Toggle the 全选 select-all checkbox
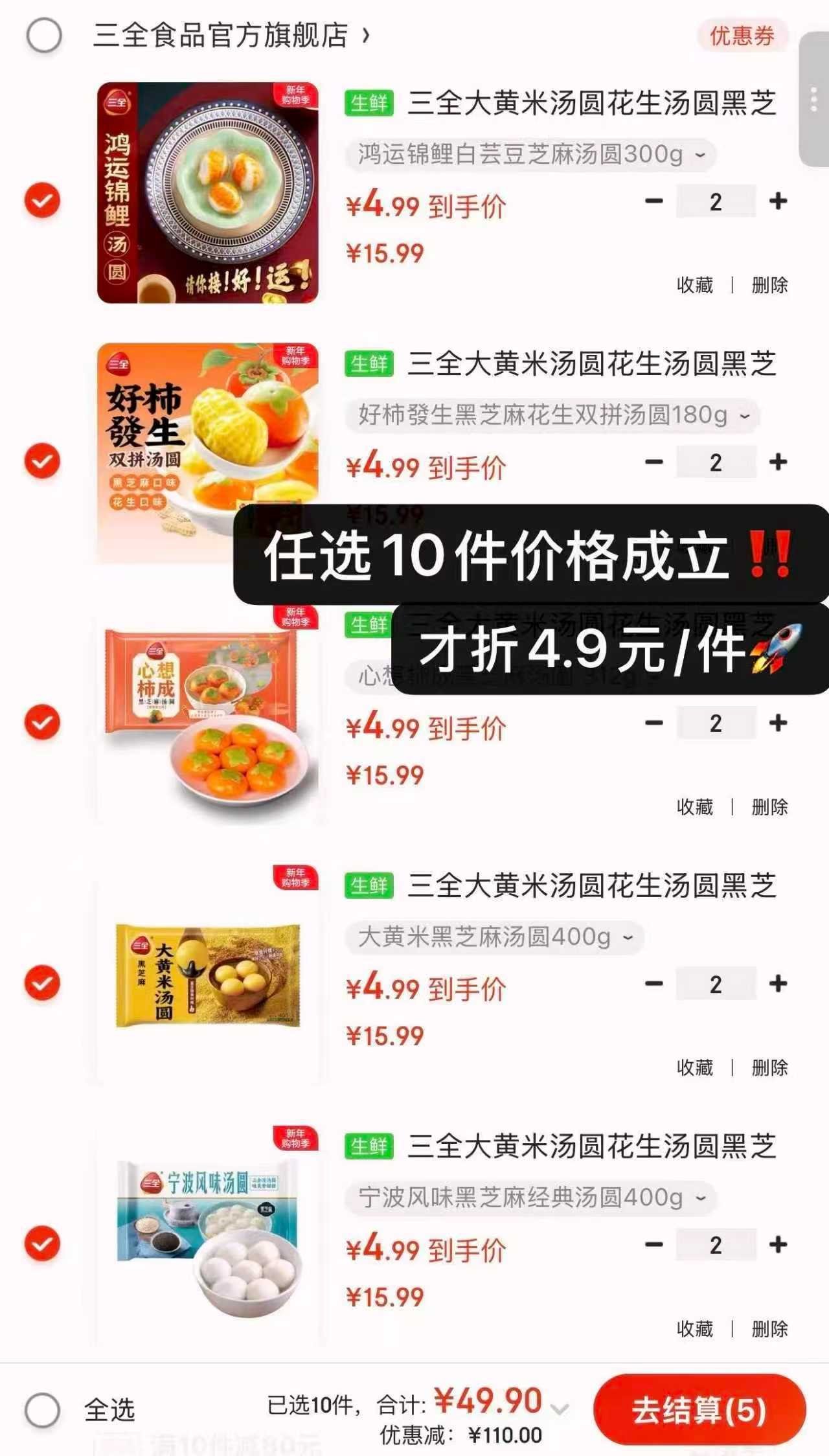829x1456 pixels. click(x=43, y=1410)
